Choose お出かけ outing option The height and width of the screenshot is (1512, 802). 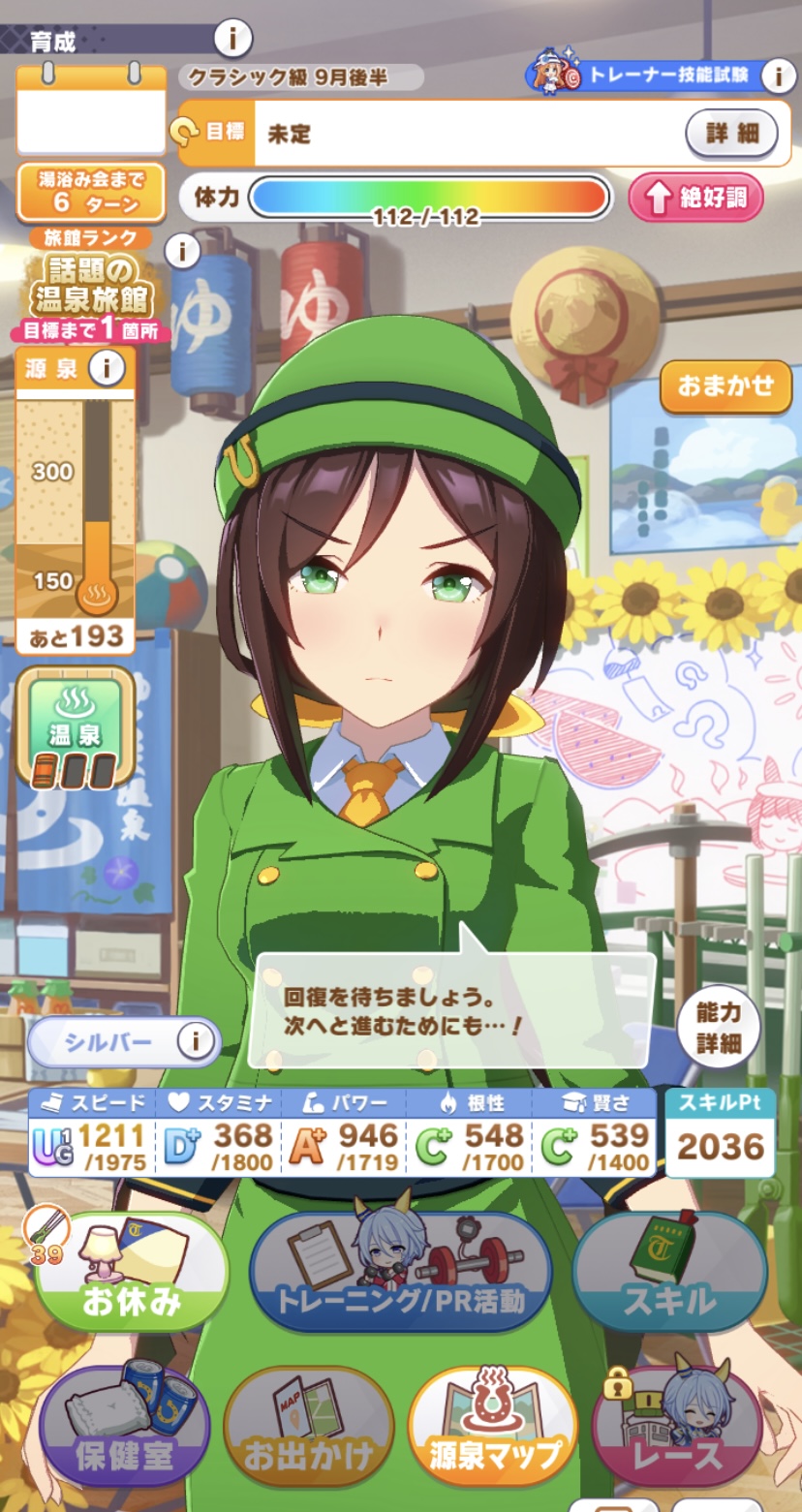(x=308, y=1427)
